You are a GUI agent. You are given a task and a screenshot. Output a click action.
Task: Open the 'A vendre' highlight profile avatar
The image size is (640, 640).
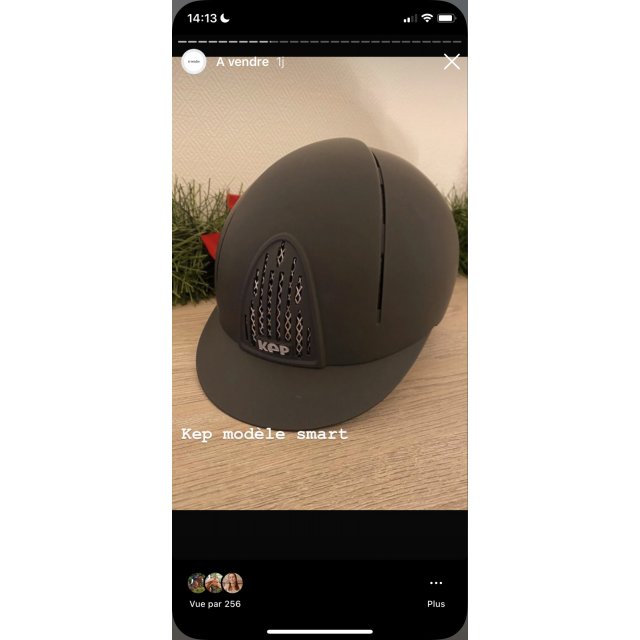point(194,62)
